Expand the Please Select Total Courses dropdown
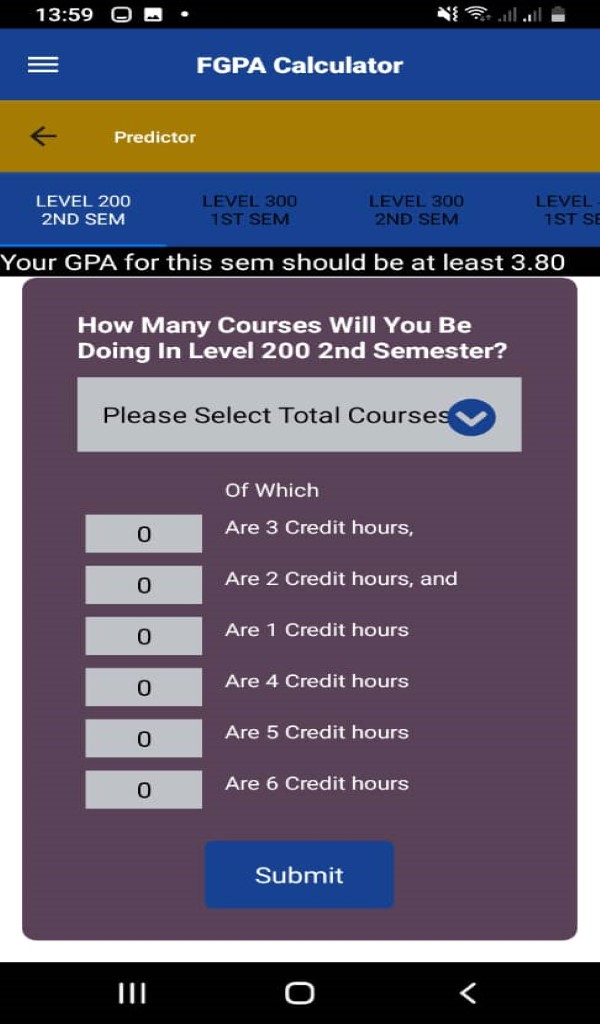 coord(299,415)
